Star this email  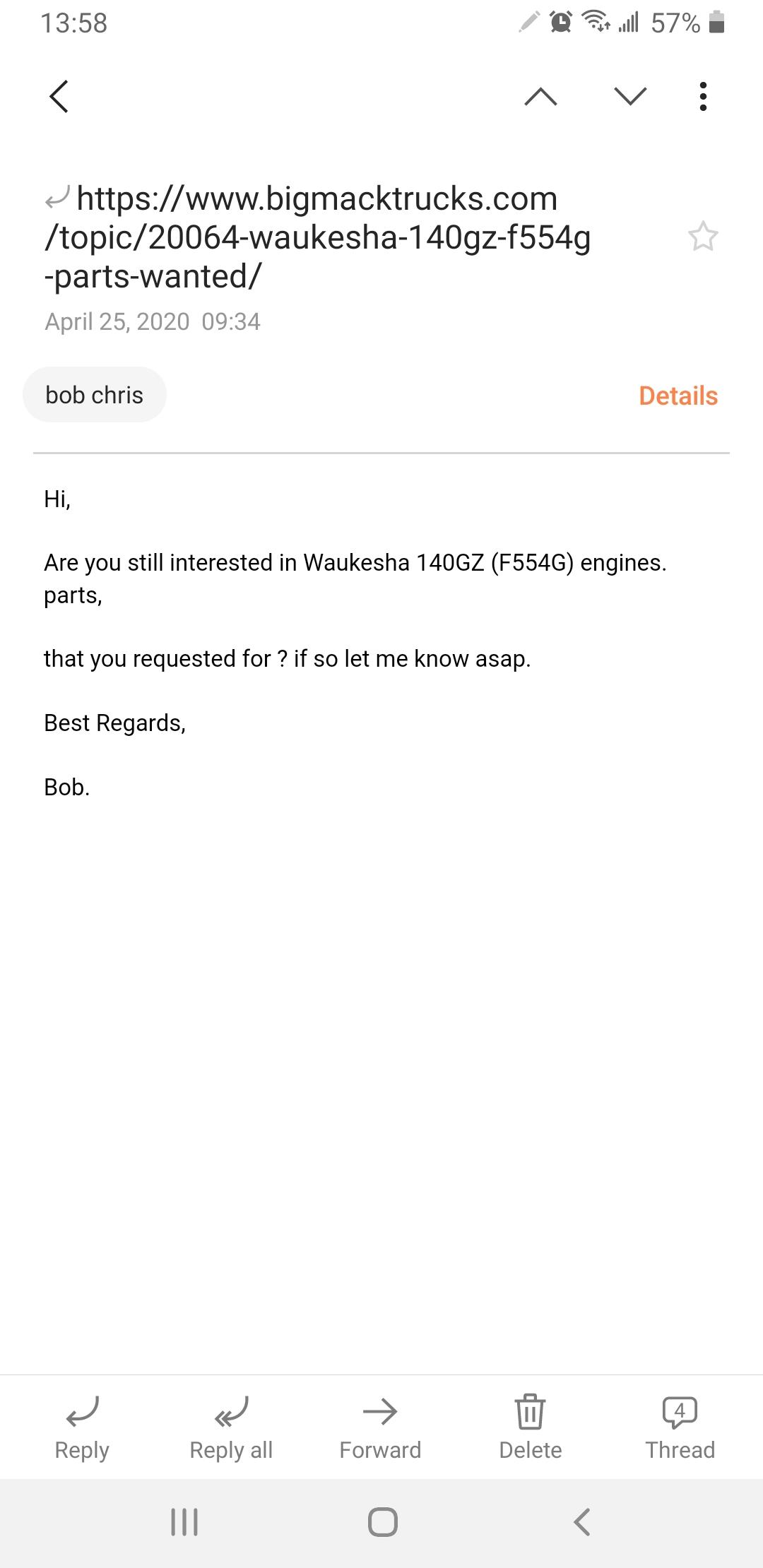(703, 237)
